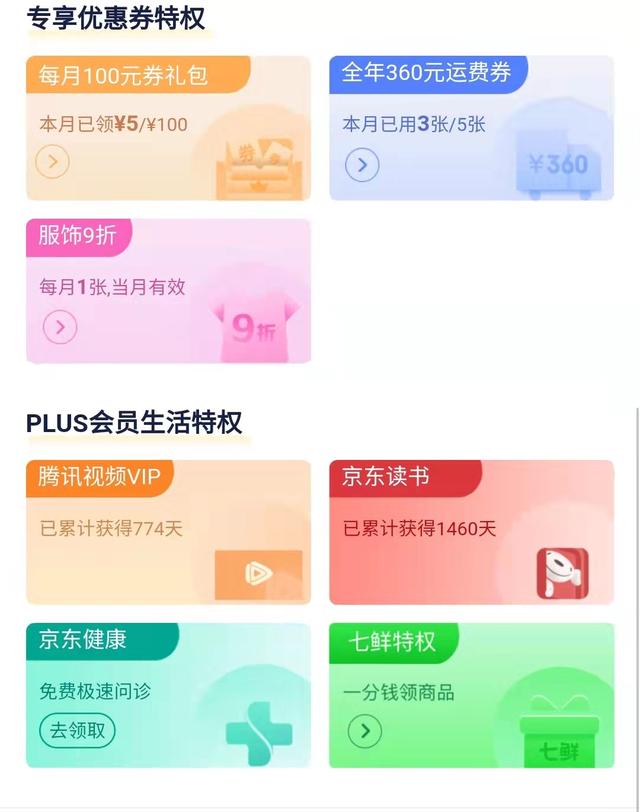Open the 每月100元券礼包 arrow button
The width and height of the screenshot is (640, 812).
[53, 163]
